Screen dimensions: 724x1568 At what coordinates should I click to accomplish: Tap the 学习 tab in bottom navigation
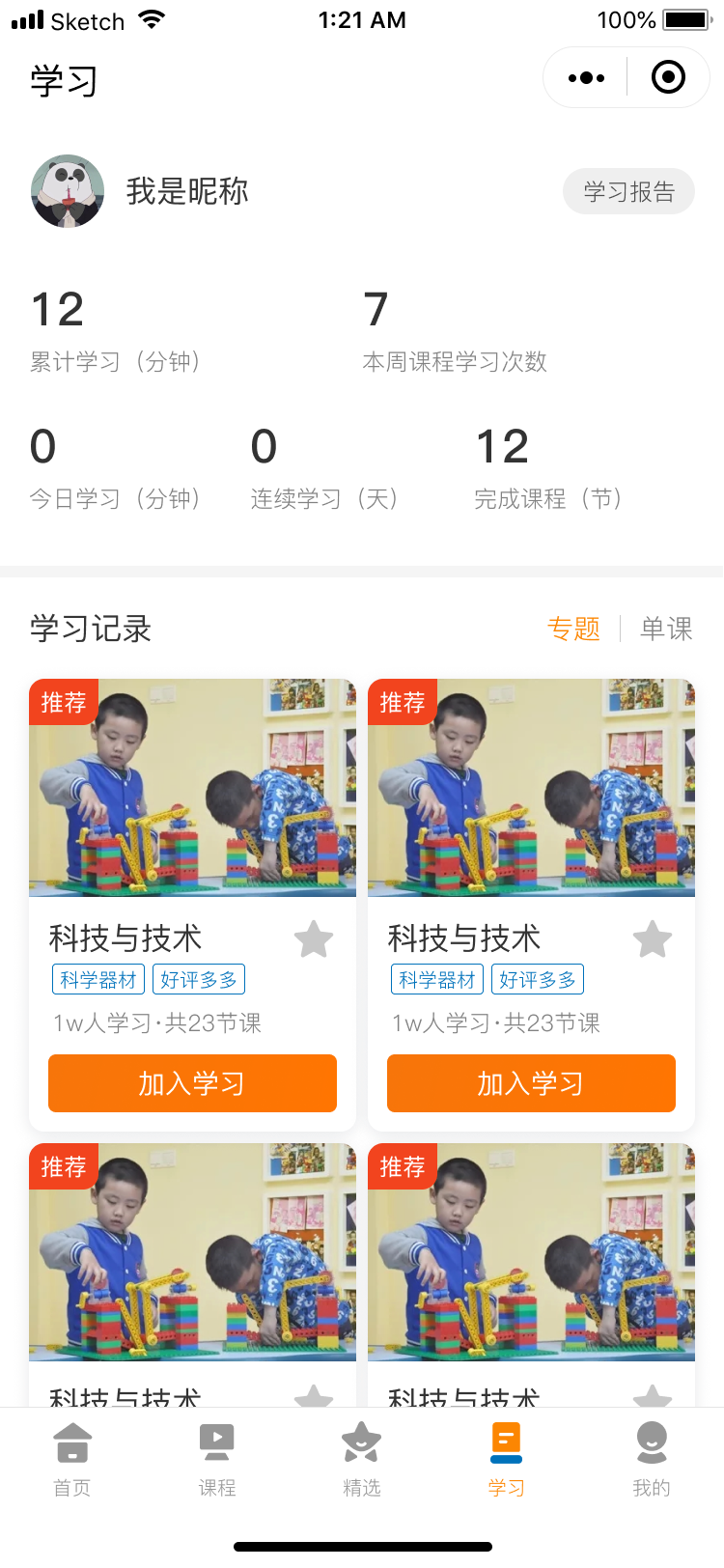point(506,1458)
